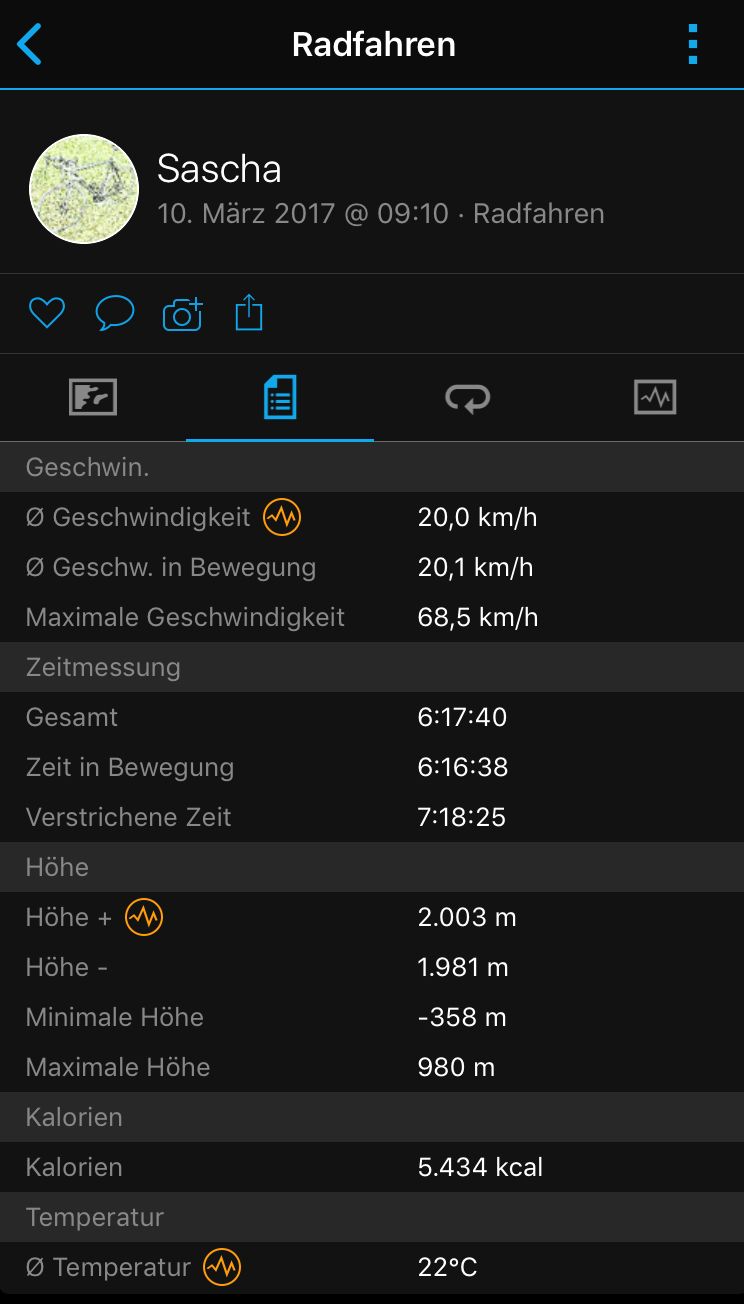Screen dimensions: 744x1304
Task: Like this cycling activity
Action: coord(46,314)
